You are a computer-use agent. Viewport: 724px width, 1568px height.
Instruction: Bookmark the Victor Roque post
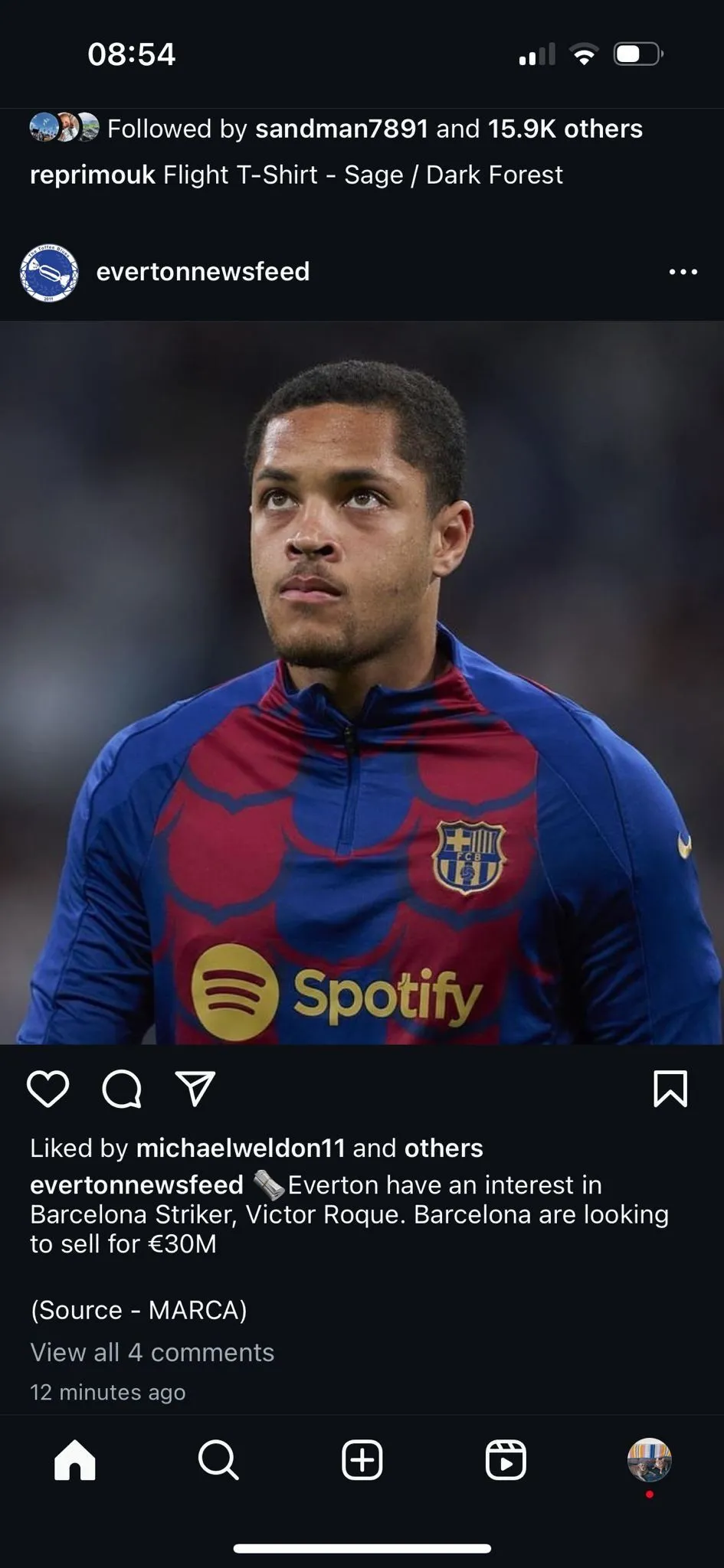coord(670,1089)
